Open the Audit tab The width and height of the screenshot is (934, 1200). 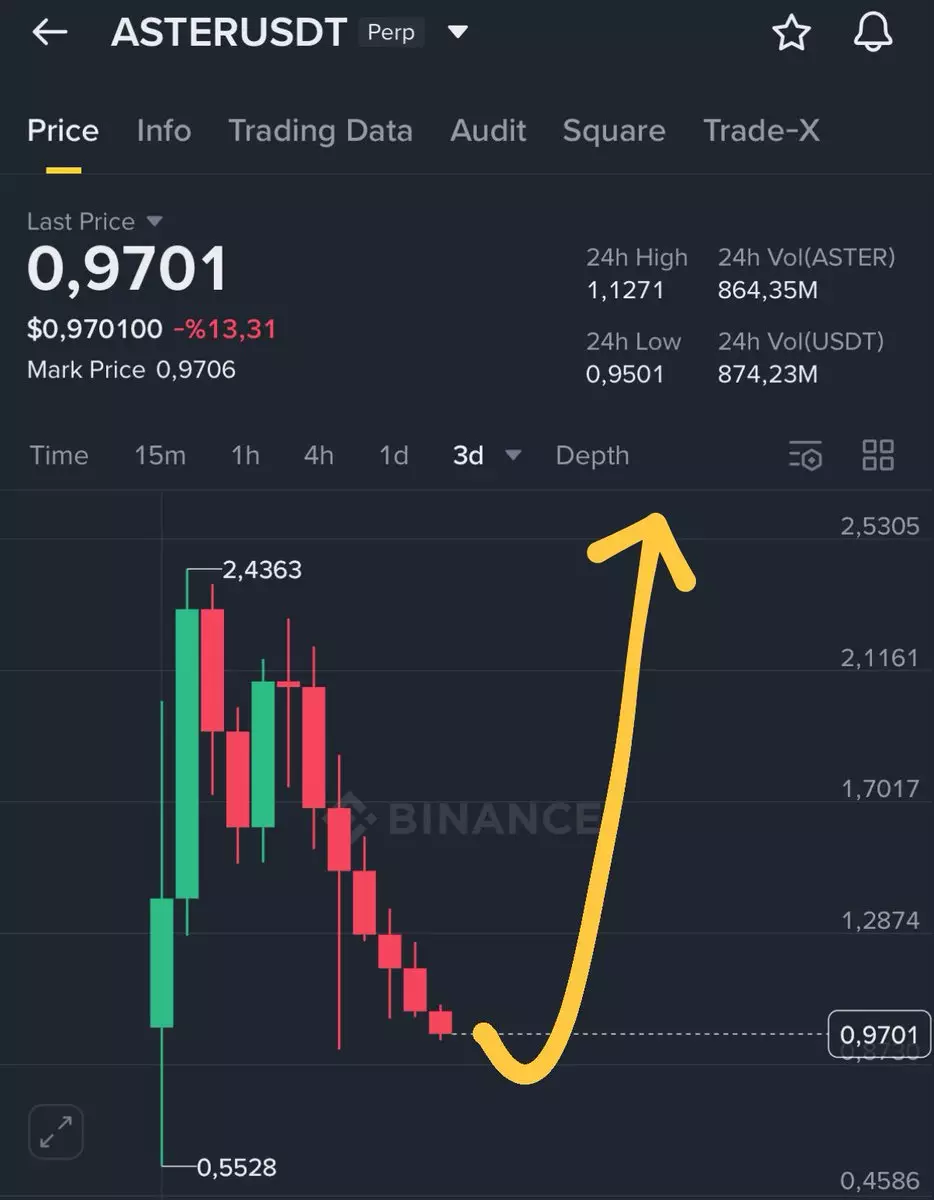pyautogui.click(x=488, y=131)
